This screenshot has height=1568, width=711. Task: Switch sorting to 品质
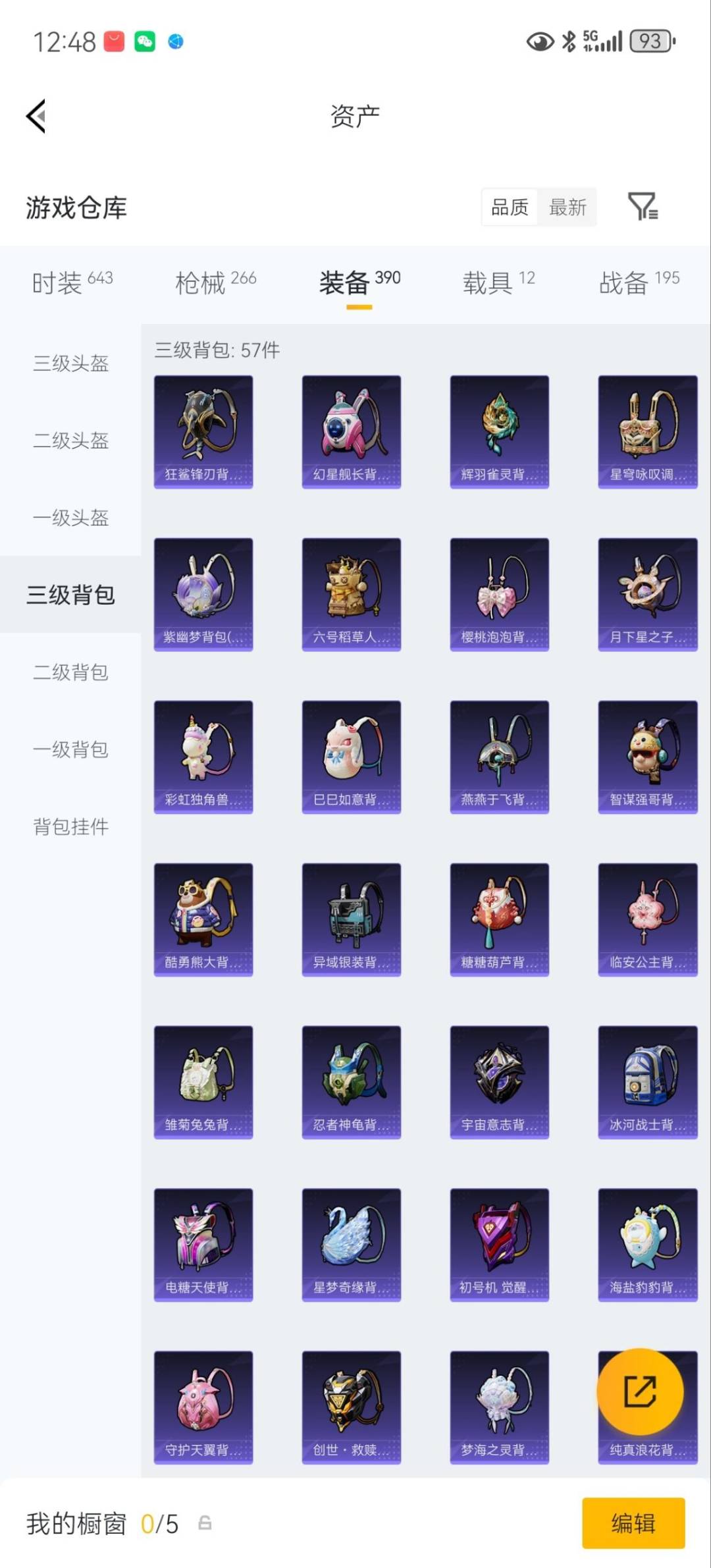pyautogui.click(x=509, y=207)
